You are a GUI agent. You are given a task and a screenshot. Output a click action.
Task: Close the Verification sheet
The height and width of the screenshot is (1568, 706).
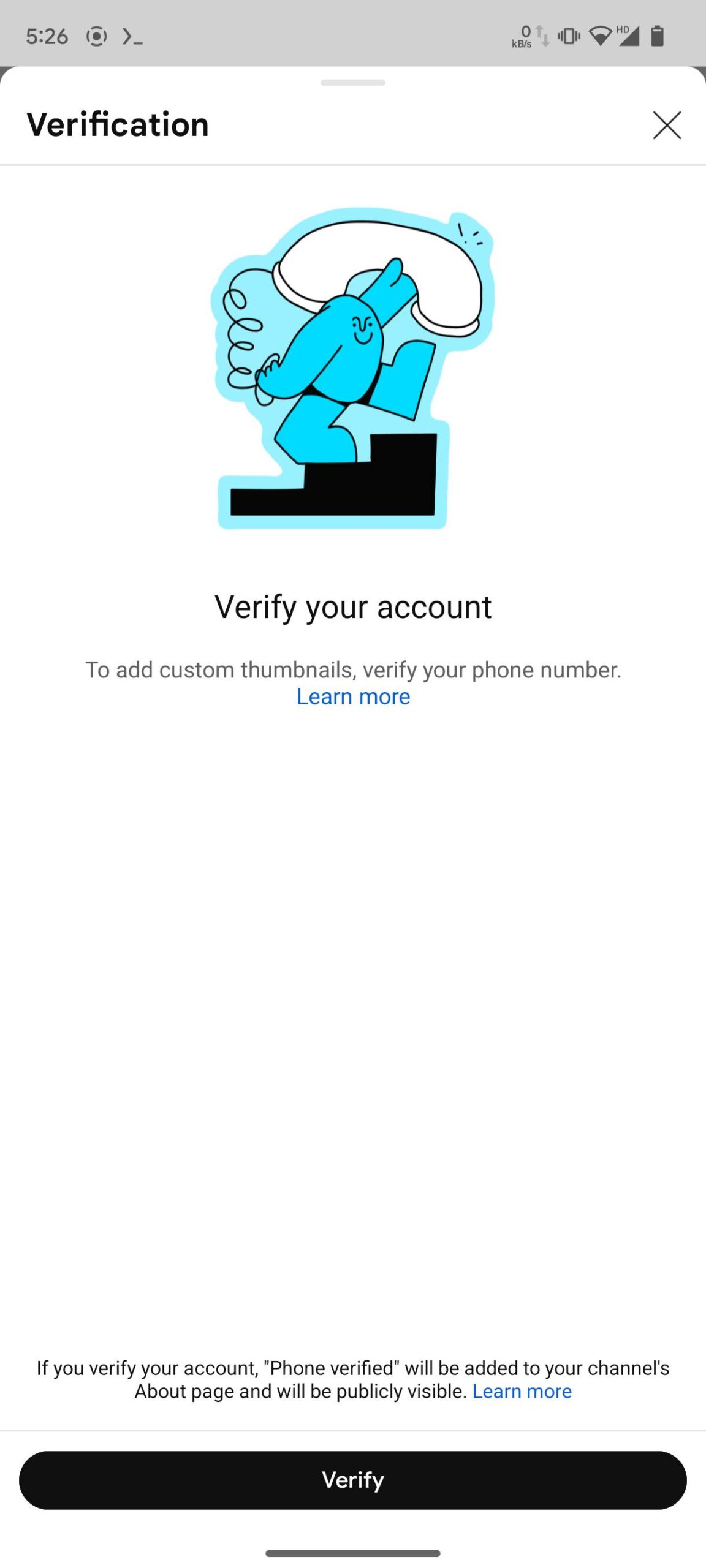(x=667, y=125)
